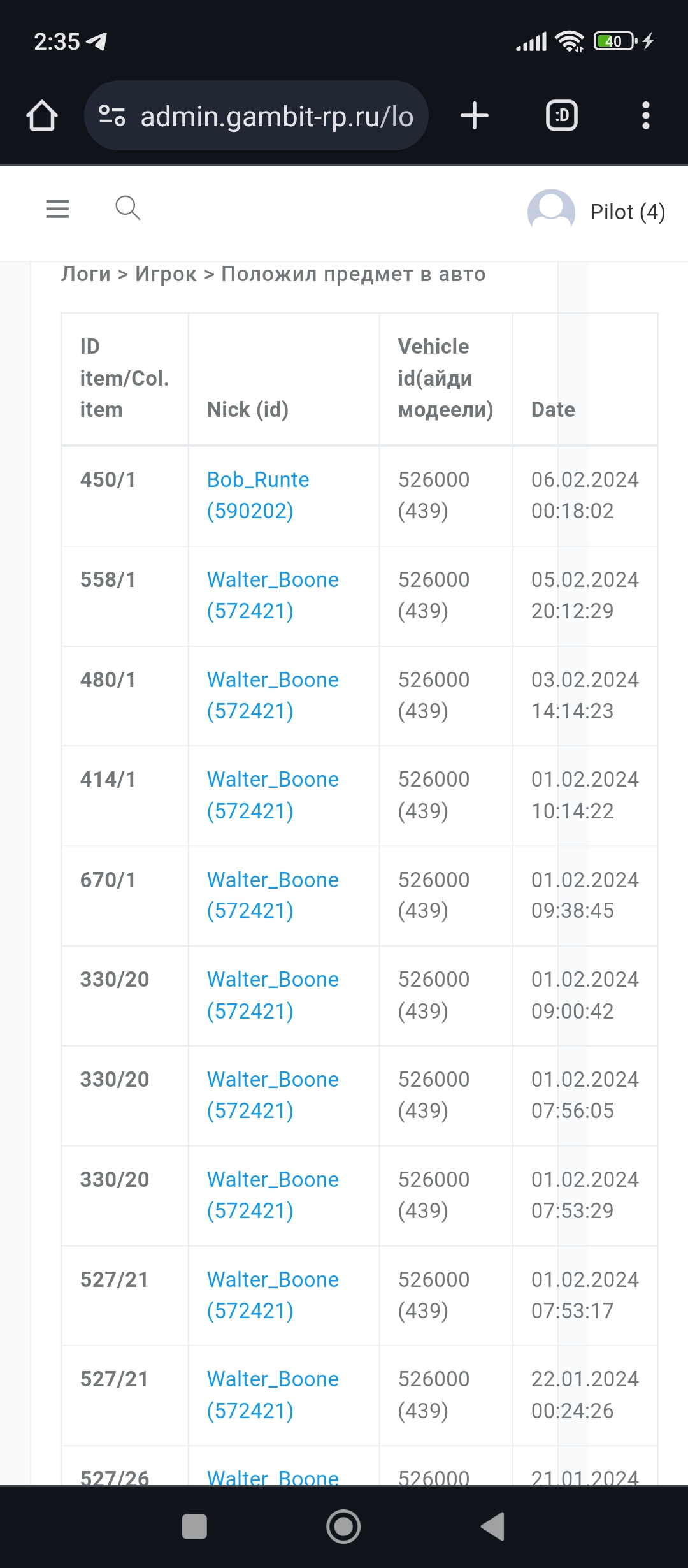
Task: Go to the browser home page
Action: pyautogui.click(x=42, y=116)
